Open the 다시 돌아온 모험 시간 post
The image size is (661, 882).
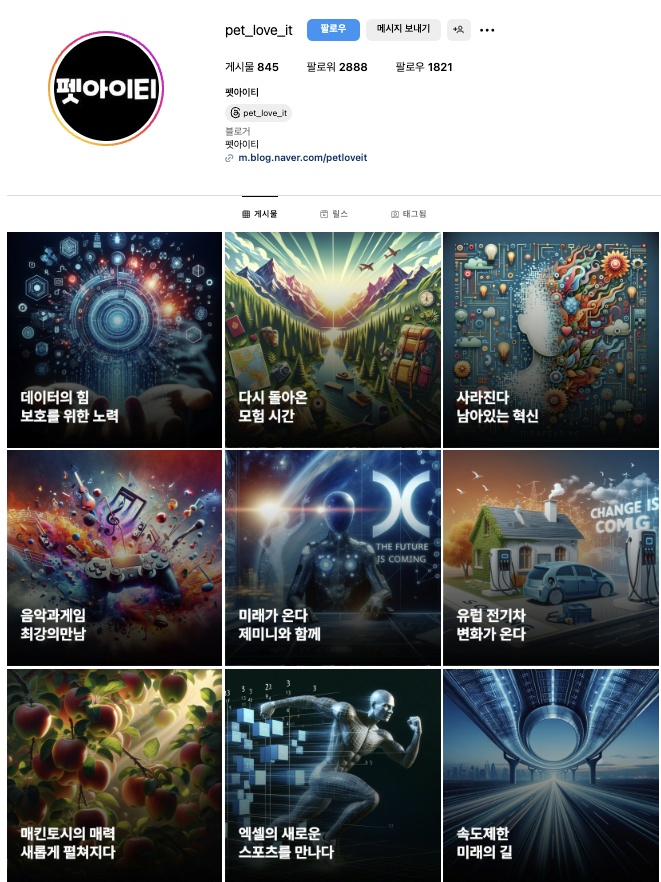coord(332,339)
